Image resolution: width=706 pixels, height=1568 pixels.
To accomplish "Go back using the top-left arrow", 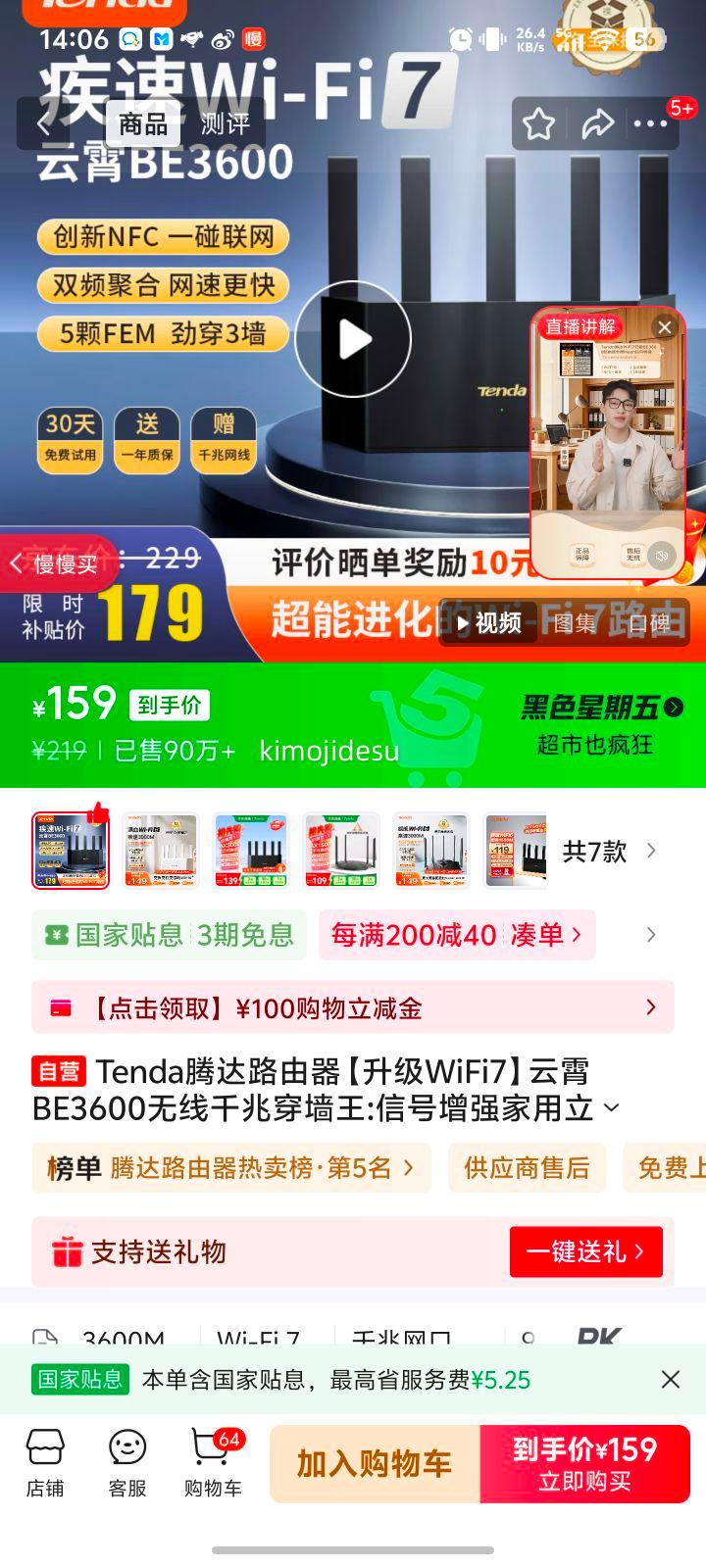I will pyautogui.click(x=43, y=124).
